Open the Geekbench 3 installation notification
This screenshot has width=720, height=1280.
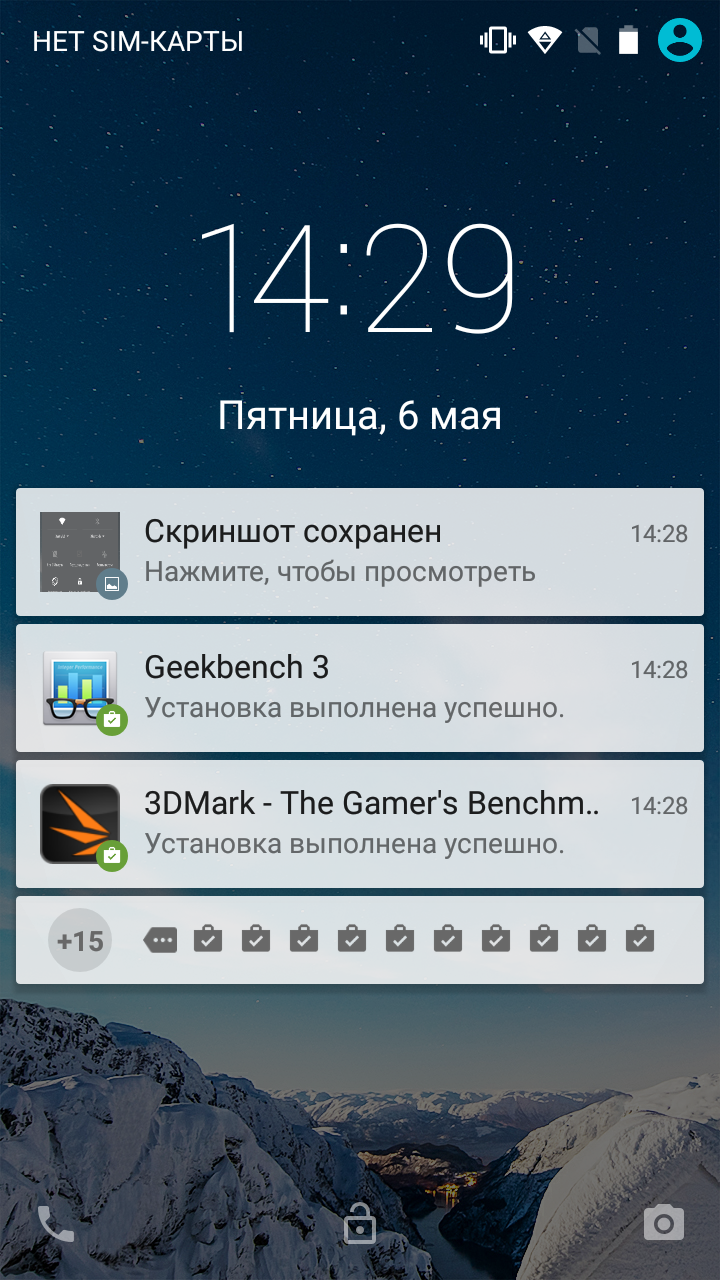coord(360,688)
